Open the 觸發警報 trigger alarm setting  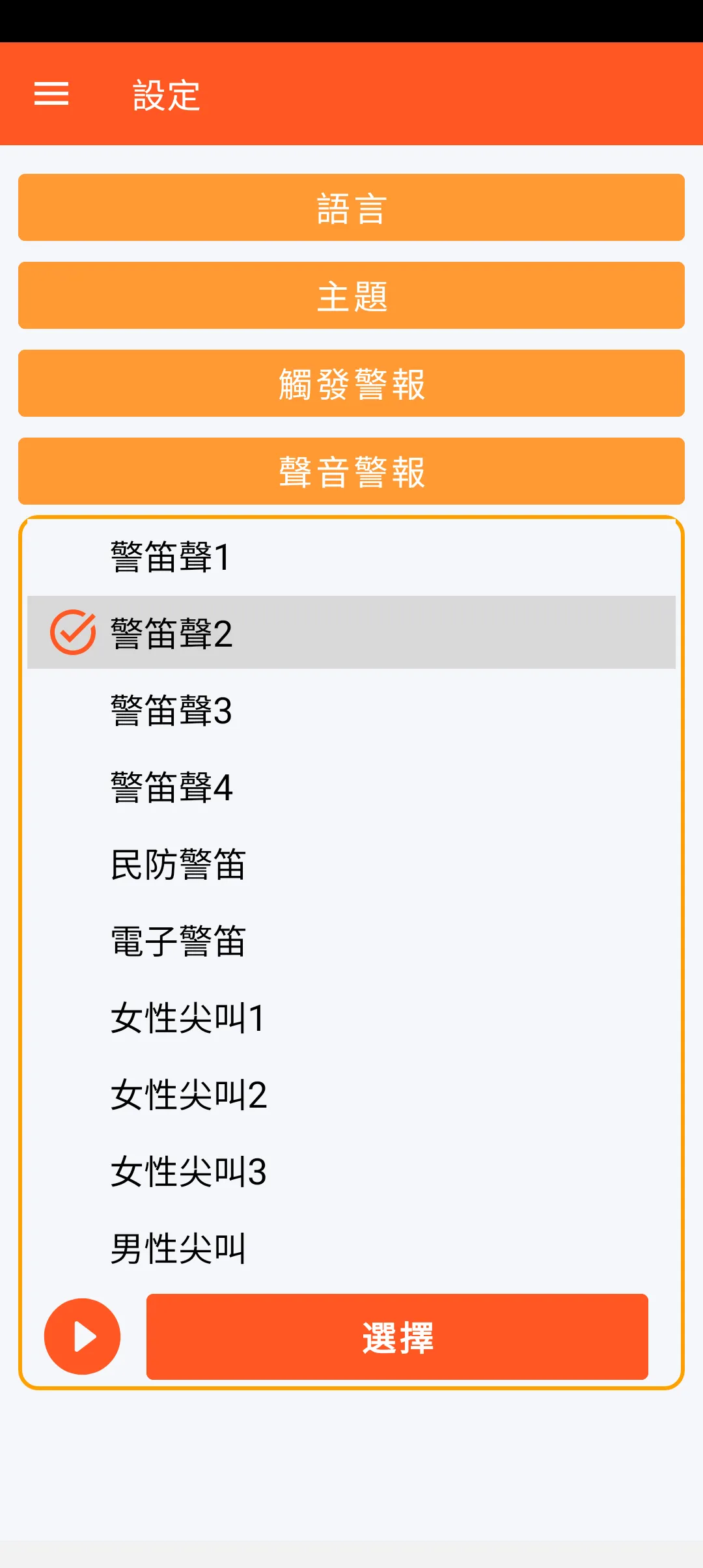tap(351, 384)
